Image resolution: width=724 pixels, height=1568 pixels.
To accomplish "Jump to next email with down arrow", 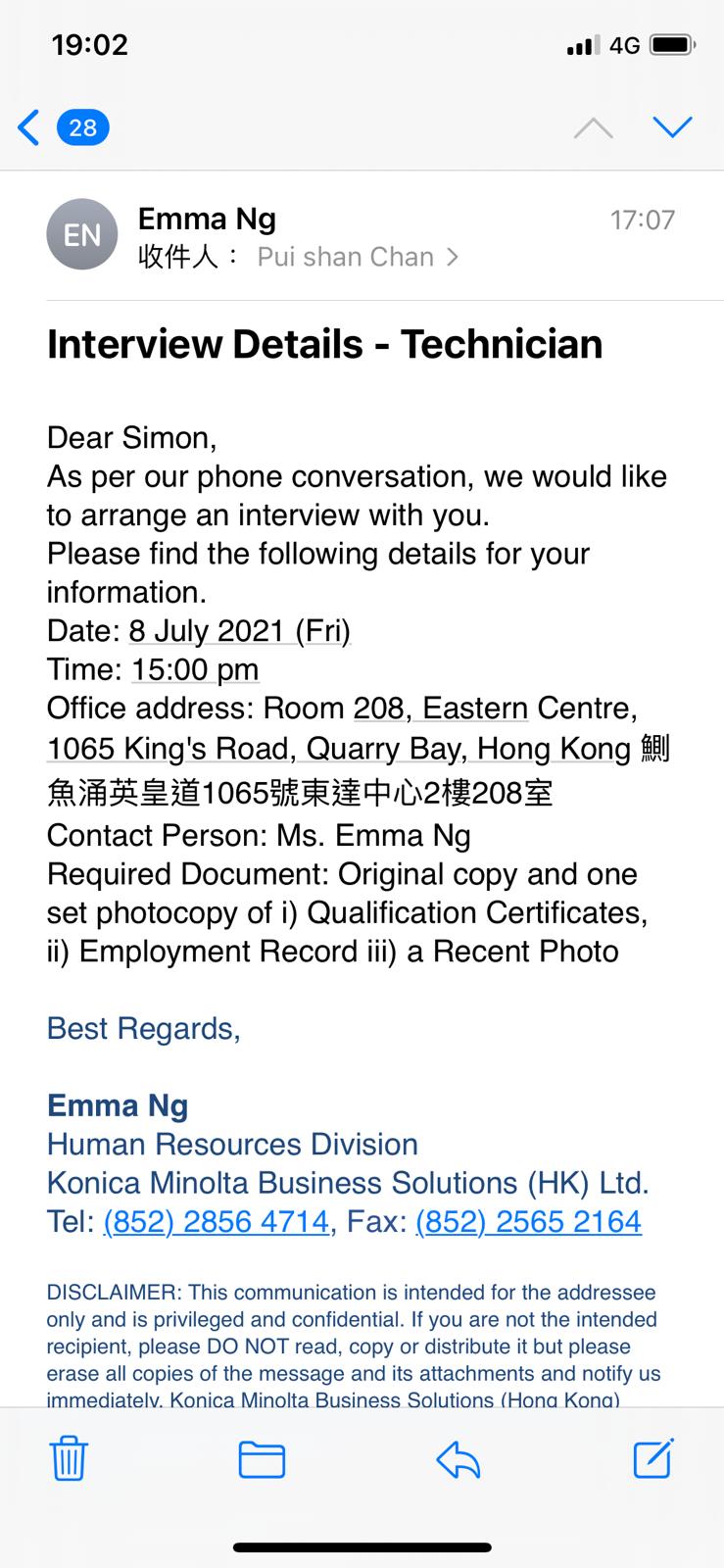I will (672, 127).
